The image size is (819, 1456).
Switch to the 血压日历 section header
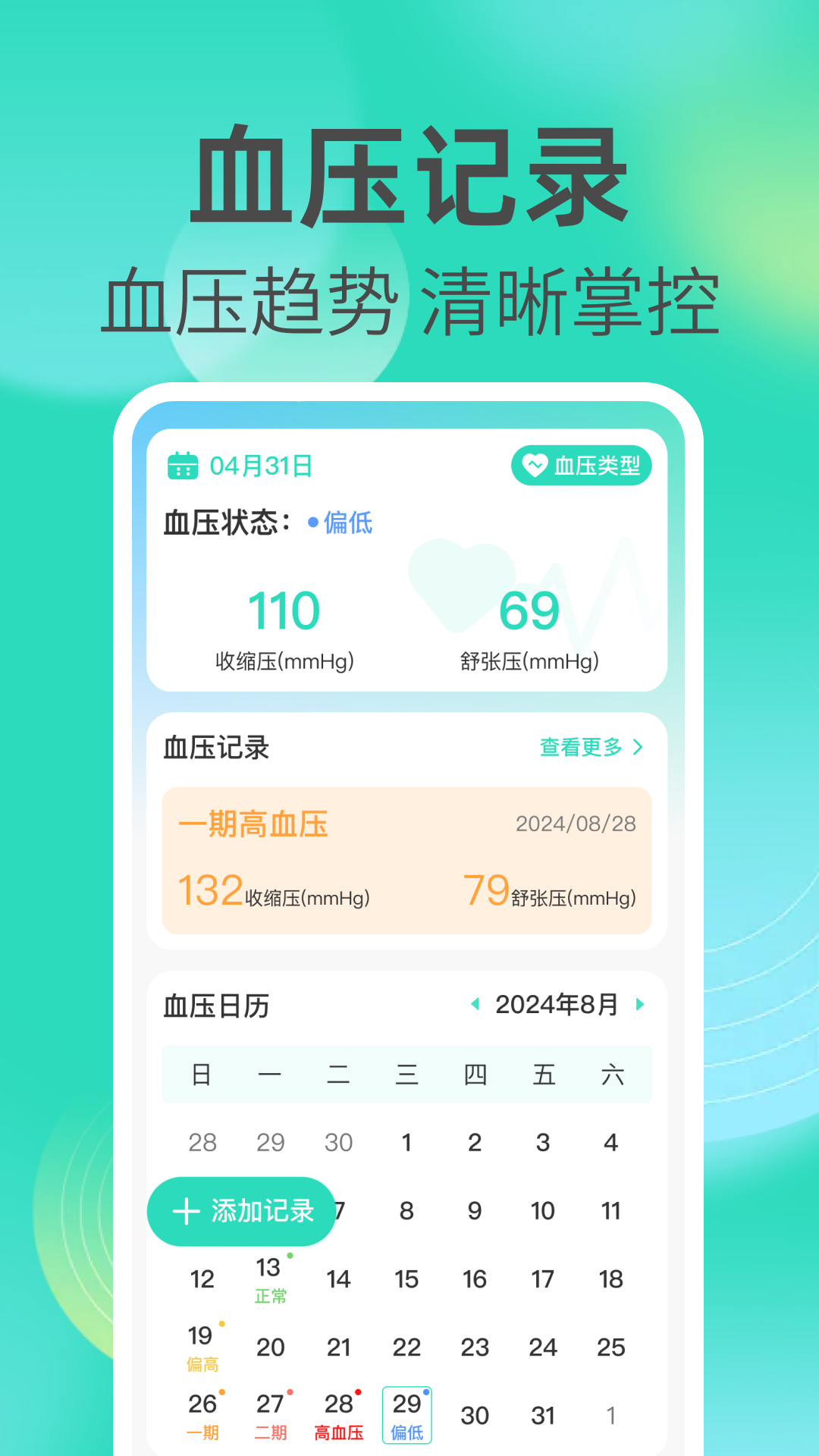click(215, 1006)
